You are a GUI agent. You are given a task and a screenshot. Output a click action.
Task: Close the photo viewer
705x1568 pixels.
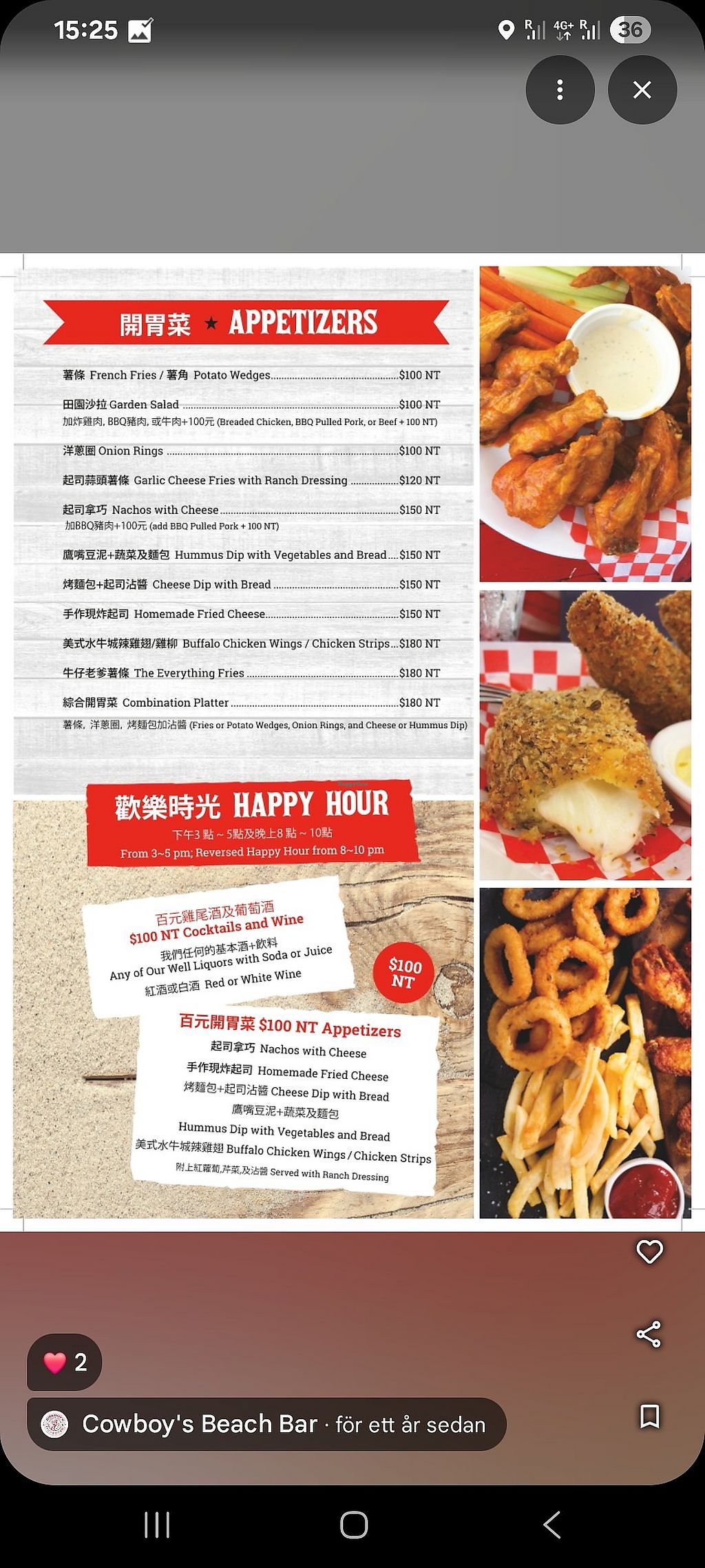click(642, 90)
